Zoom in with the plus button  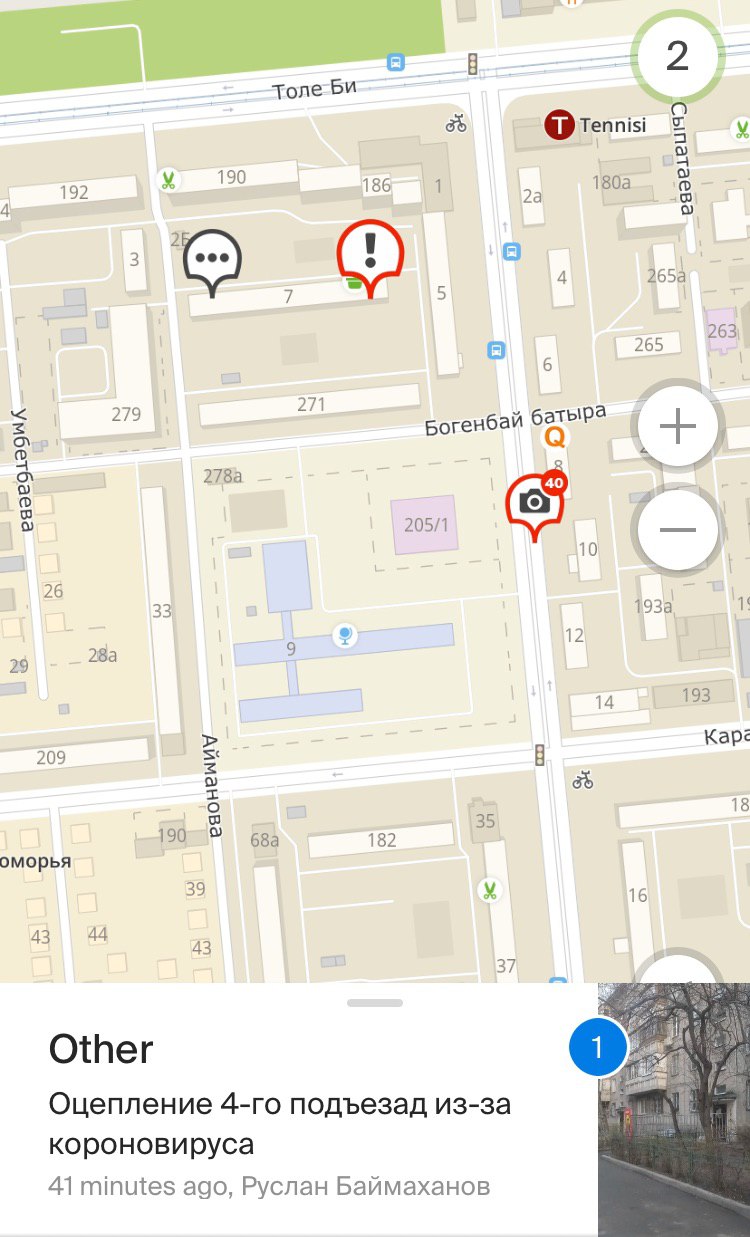tap(678, 428)
